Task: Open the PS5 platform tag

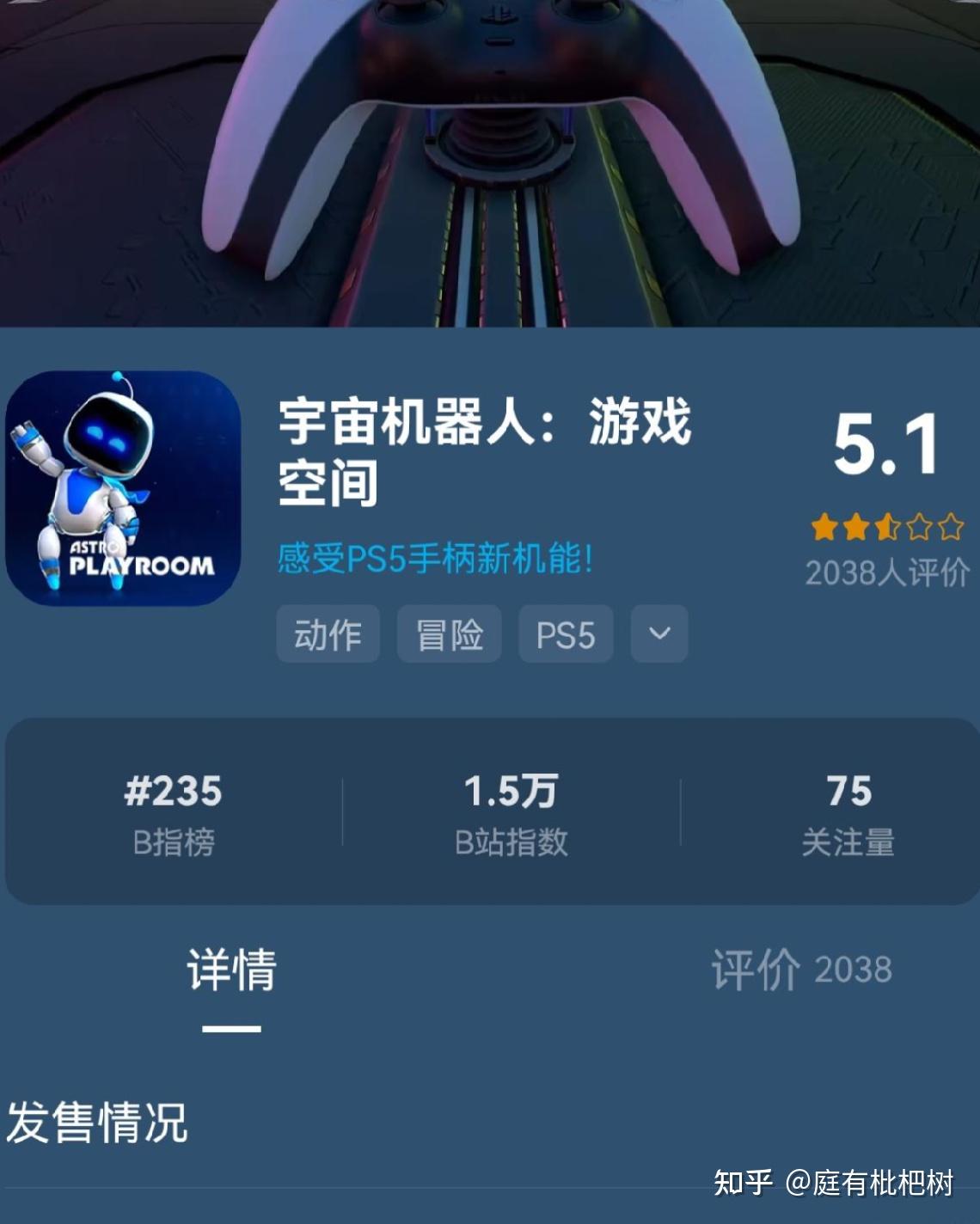Action: click(x=566, y=634)
